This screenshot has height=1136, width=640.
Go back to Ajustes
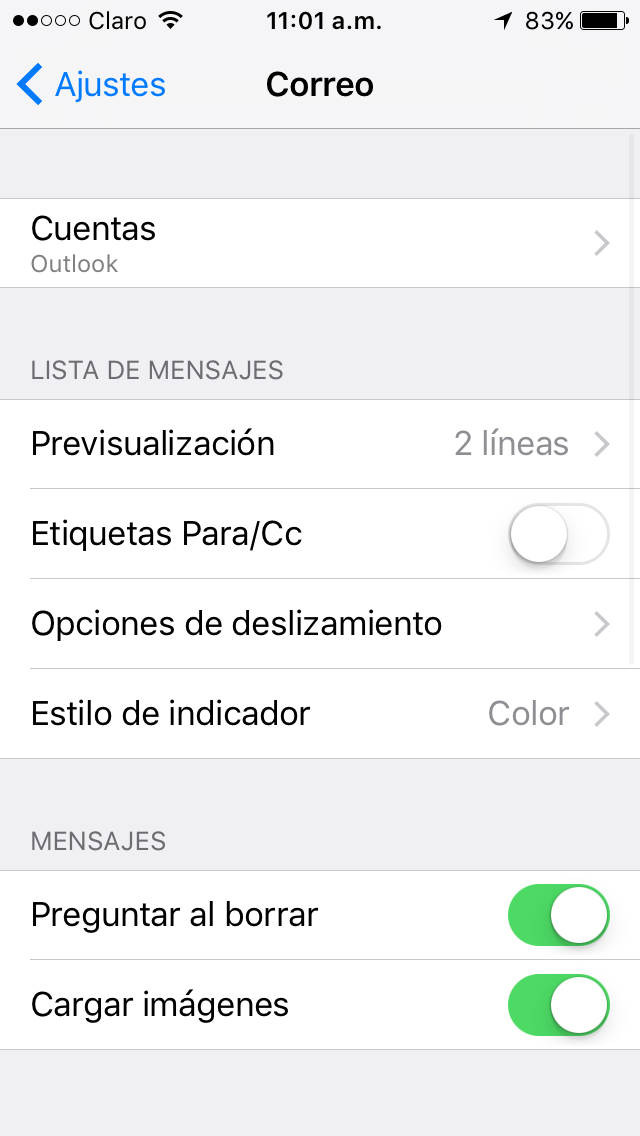pyautogui.click(x=91, y=85)
